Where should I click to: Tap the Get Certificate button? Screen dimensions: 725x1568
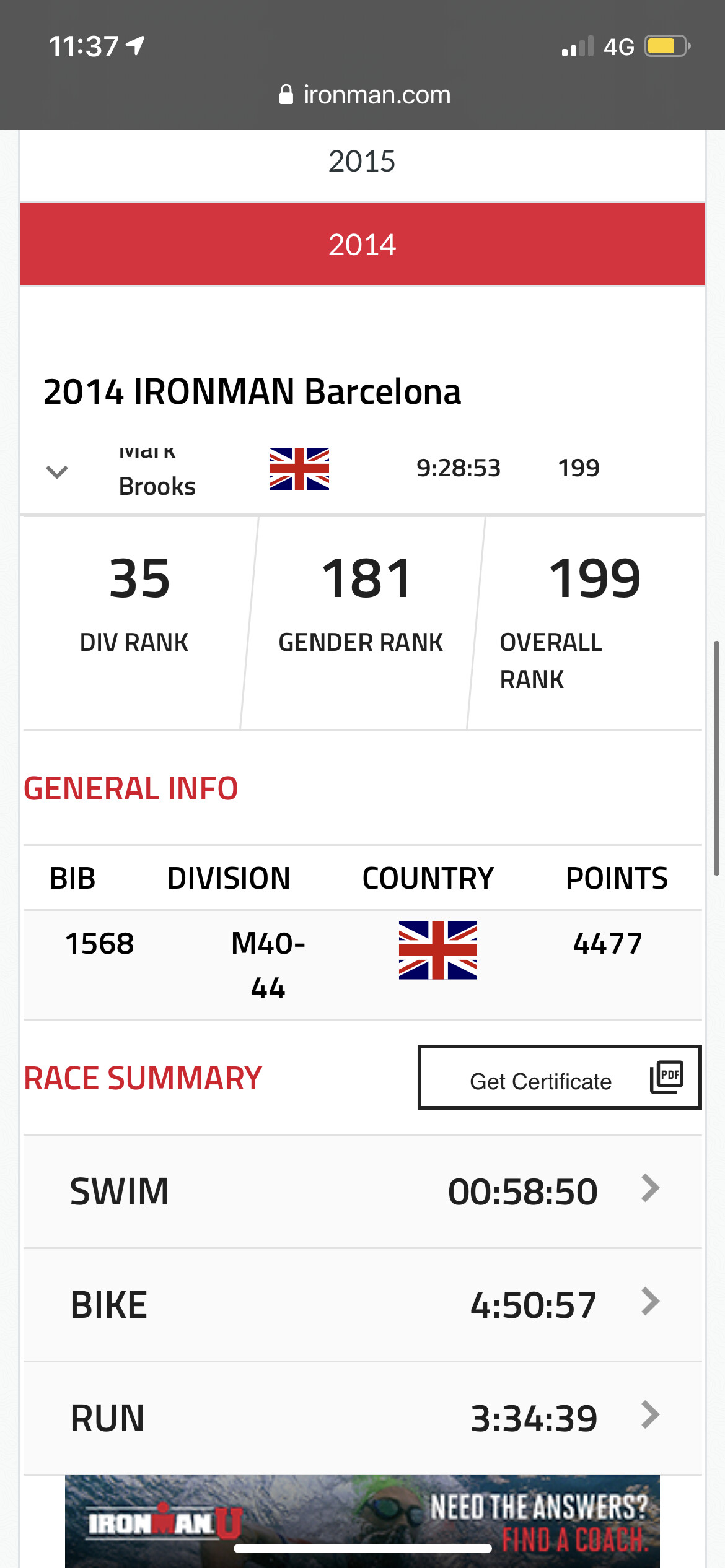[559, 1078]
